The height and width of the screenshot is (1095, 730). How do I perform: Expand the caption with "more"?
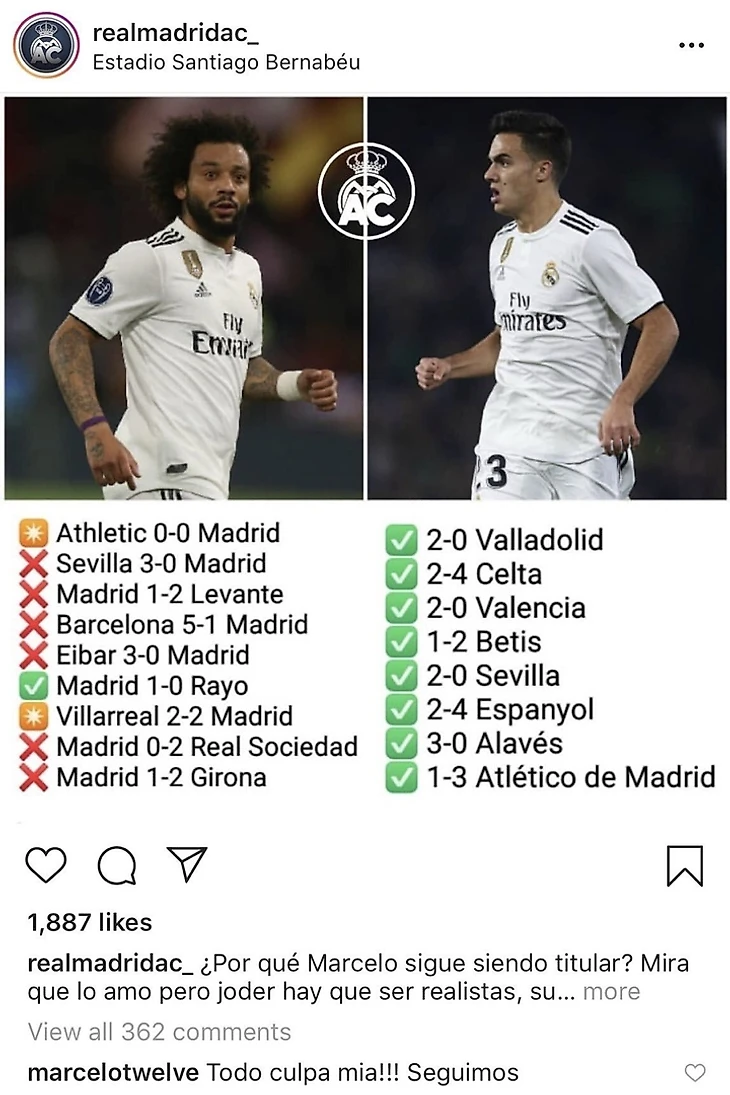[611, 992]
